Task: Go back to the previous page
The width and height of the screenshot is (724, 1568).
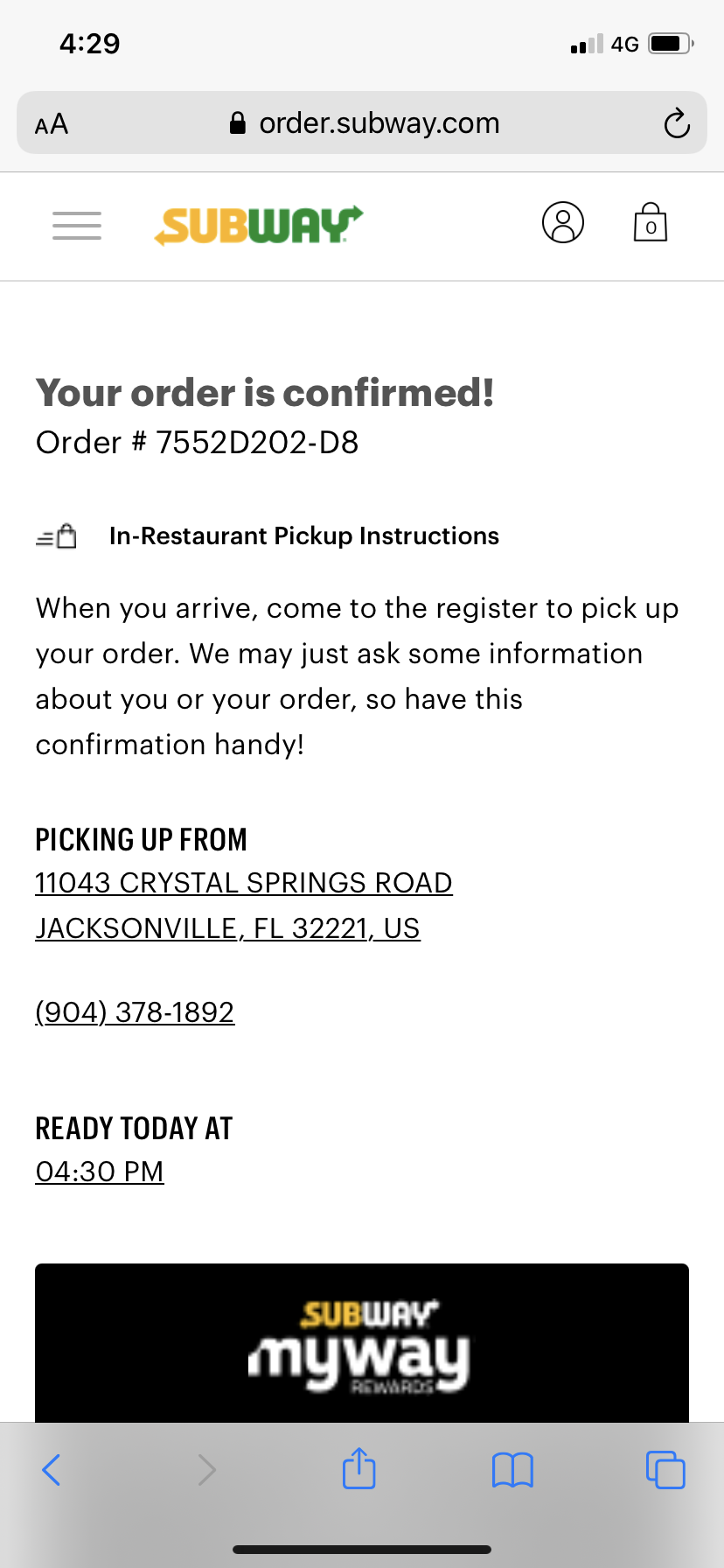Action: click(x=52, y=1470)
